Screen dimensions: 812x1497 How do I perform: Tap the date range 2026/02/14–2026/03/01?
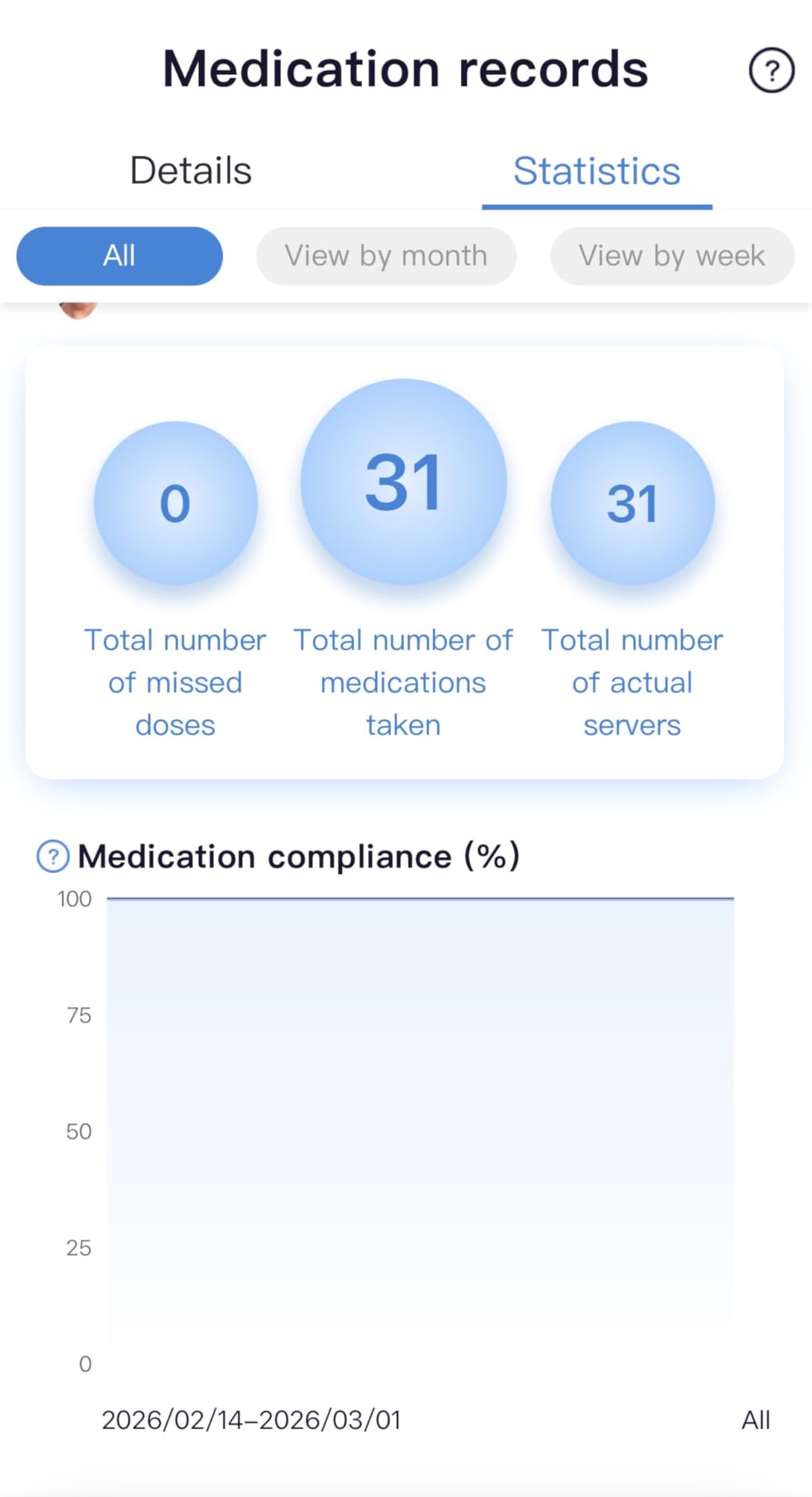250,1420
